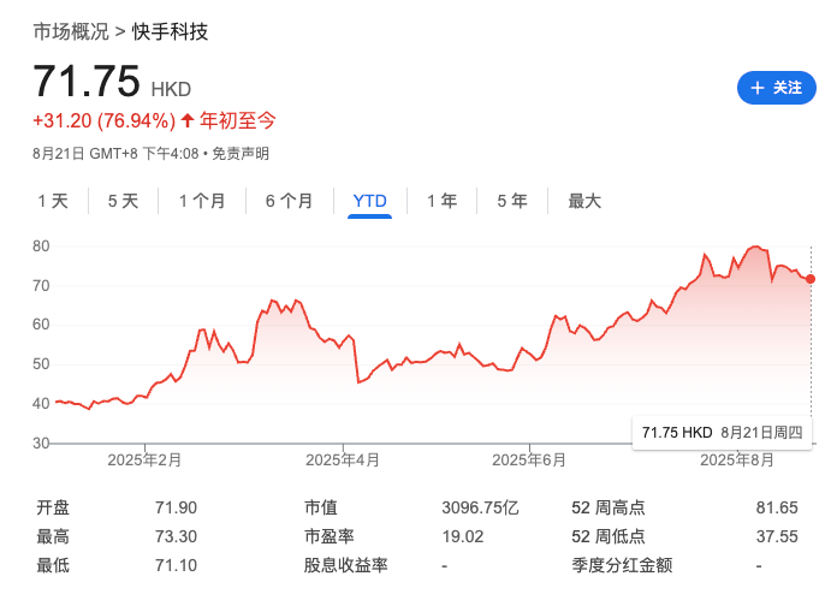
Task: Switch to the 6 个月 range
Action: click(289, 201)
